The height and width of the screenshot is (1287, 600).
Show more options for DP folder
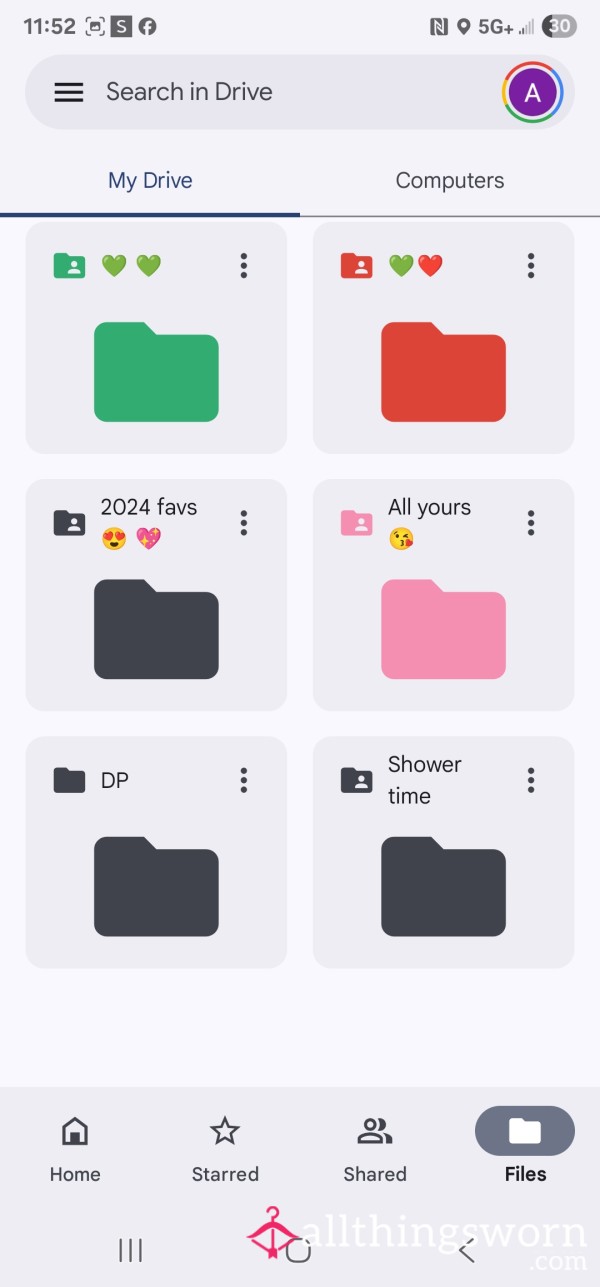[x=244, y=780]
